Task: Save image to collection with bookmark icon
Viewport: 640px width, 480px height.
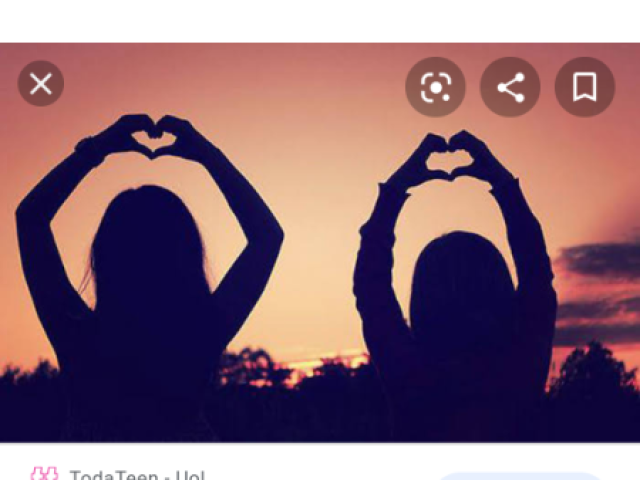Action: click(585, 88)
